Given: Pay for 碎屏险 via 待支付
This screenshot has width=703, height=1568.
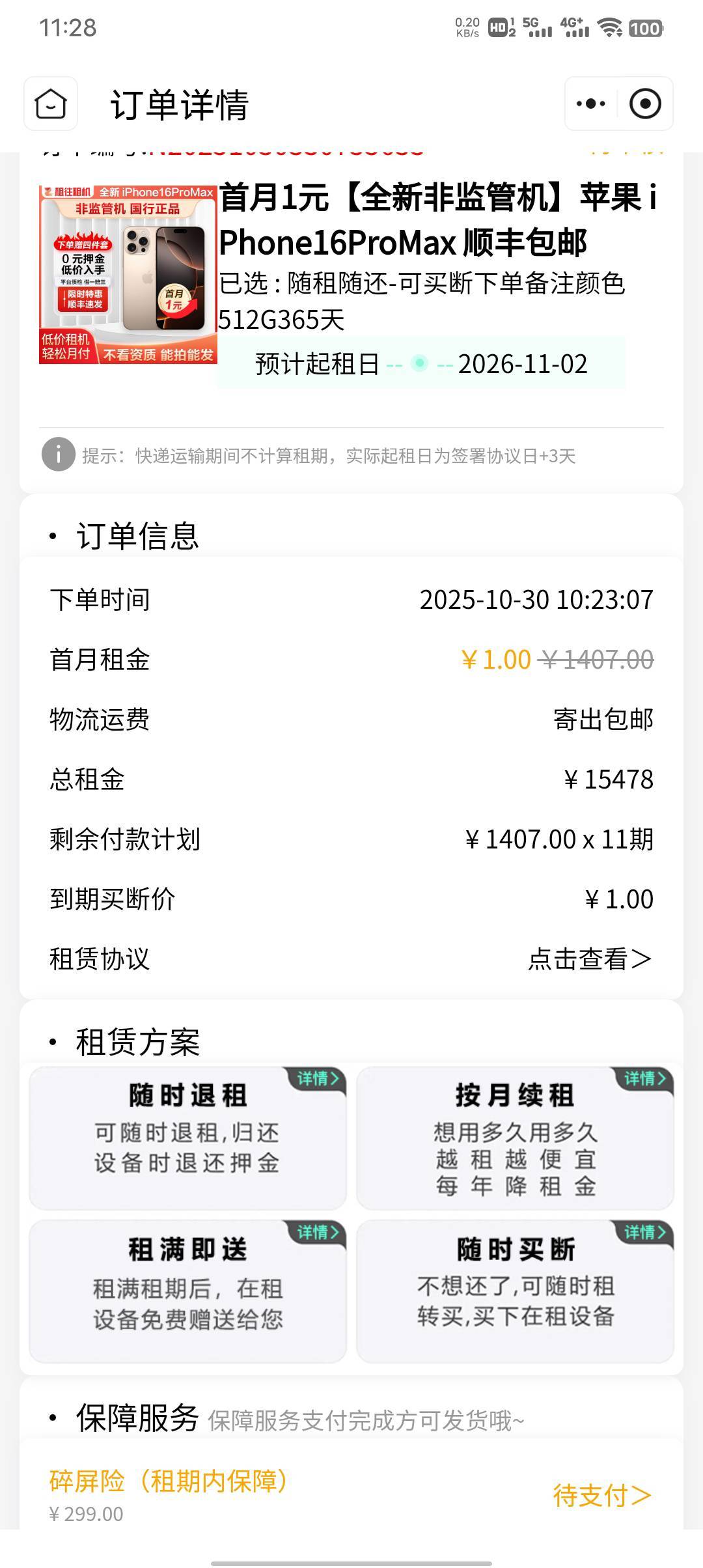Looking at the screenshot, I should 602,1496.
